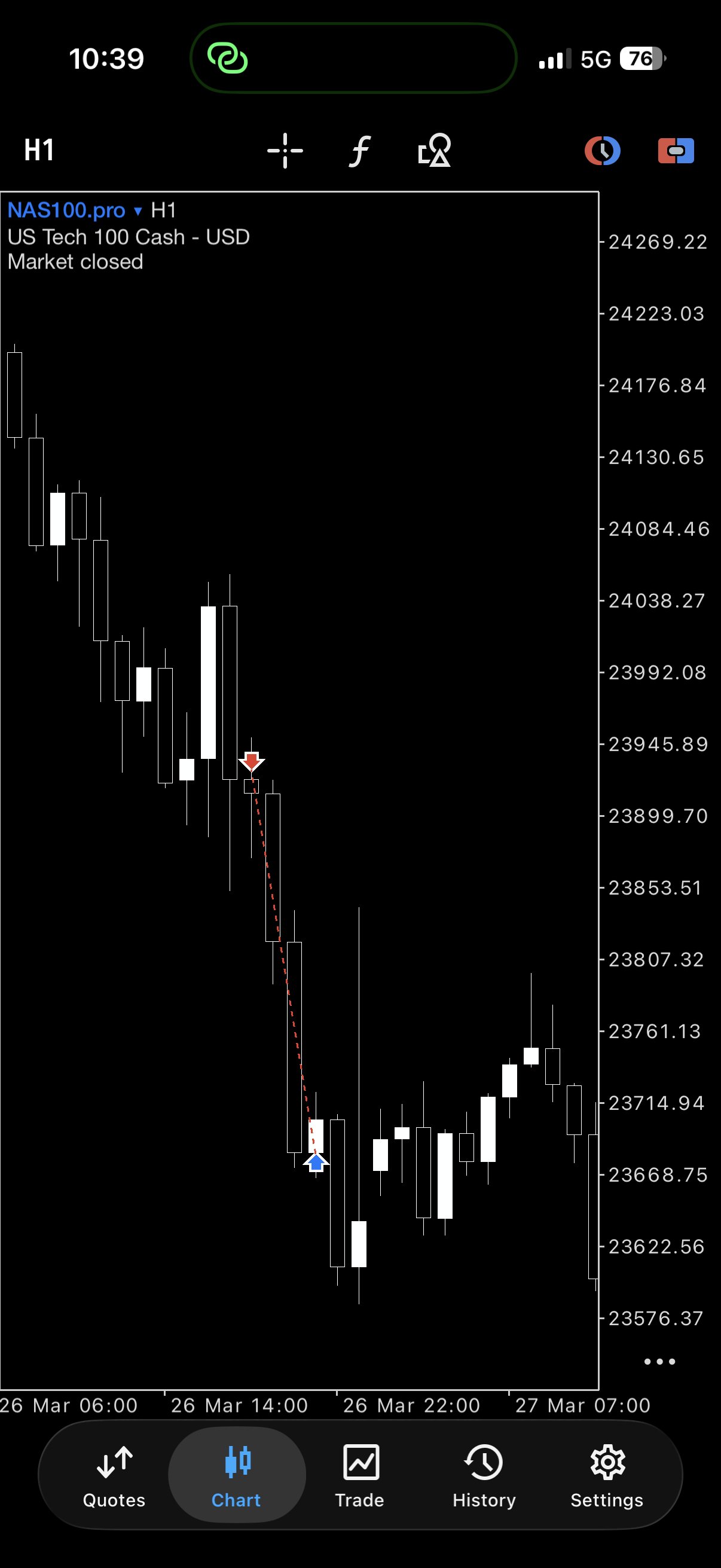
Task: Open the History tab
Action: pos(484,1475)
